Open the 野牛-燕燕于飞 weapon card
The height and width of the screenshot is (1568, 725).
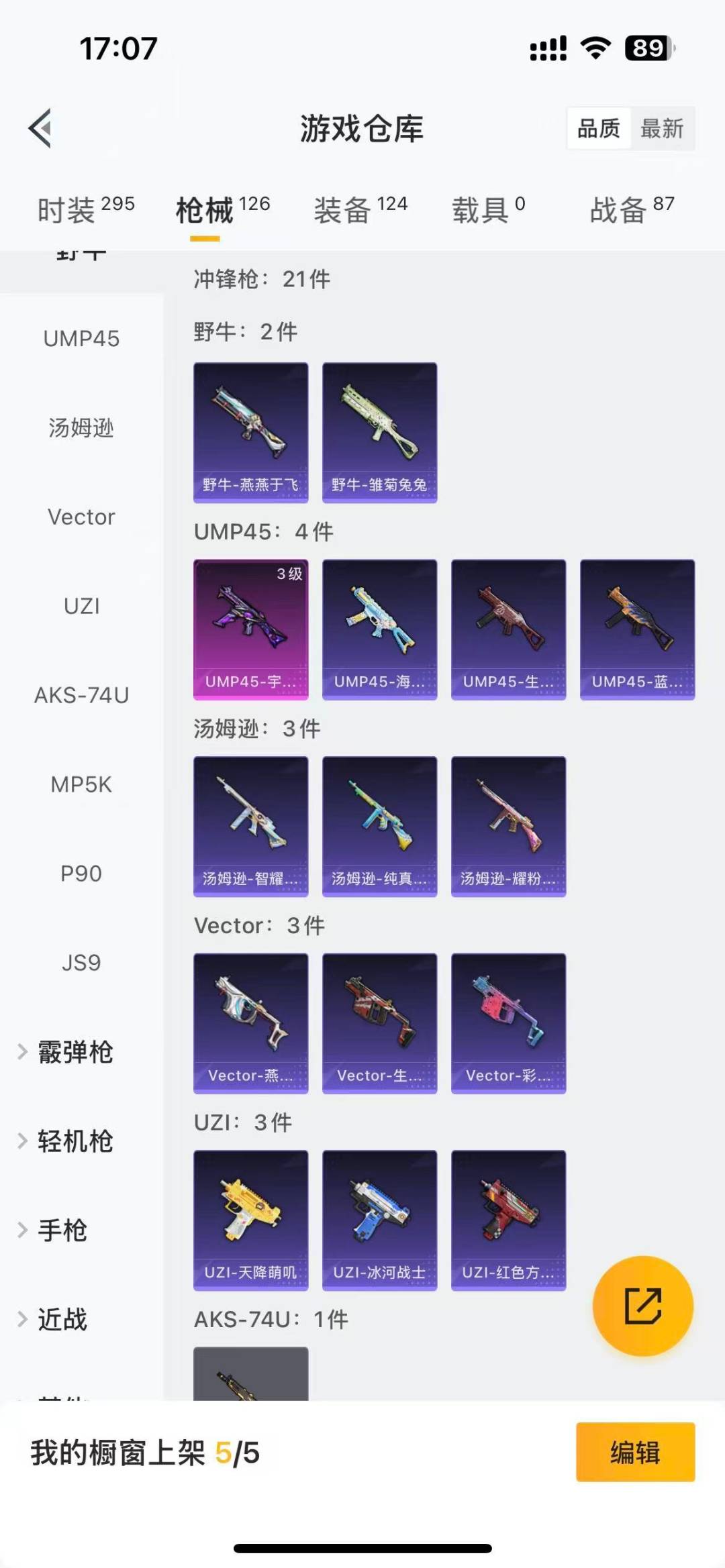tap(250, 431)
